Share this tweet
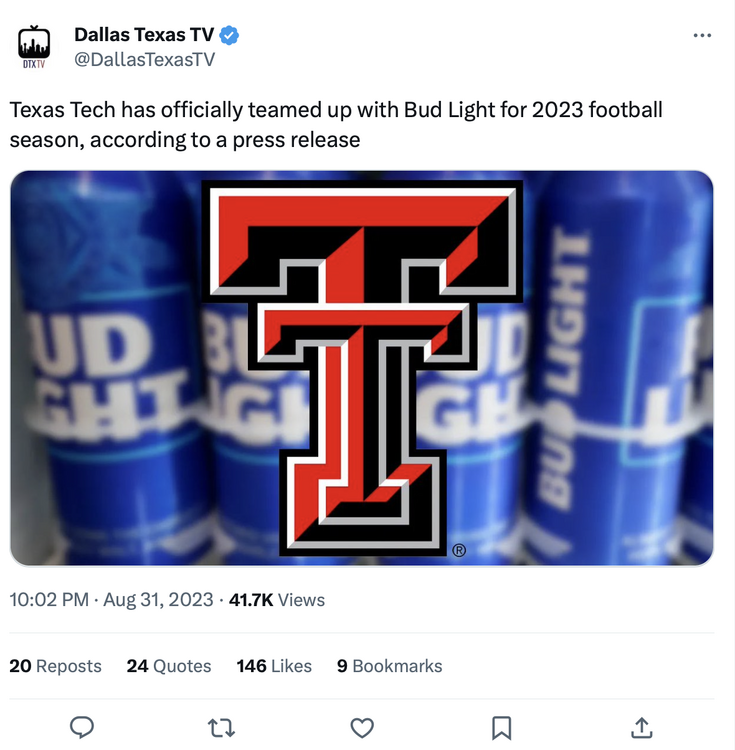This screenshot has height=750, width=735. pos(642,727)
